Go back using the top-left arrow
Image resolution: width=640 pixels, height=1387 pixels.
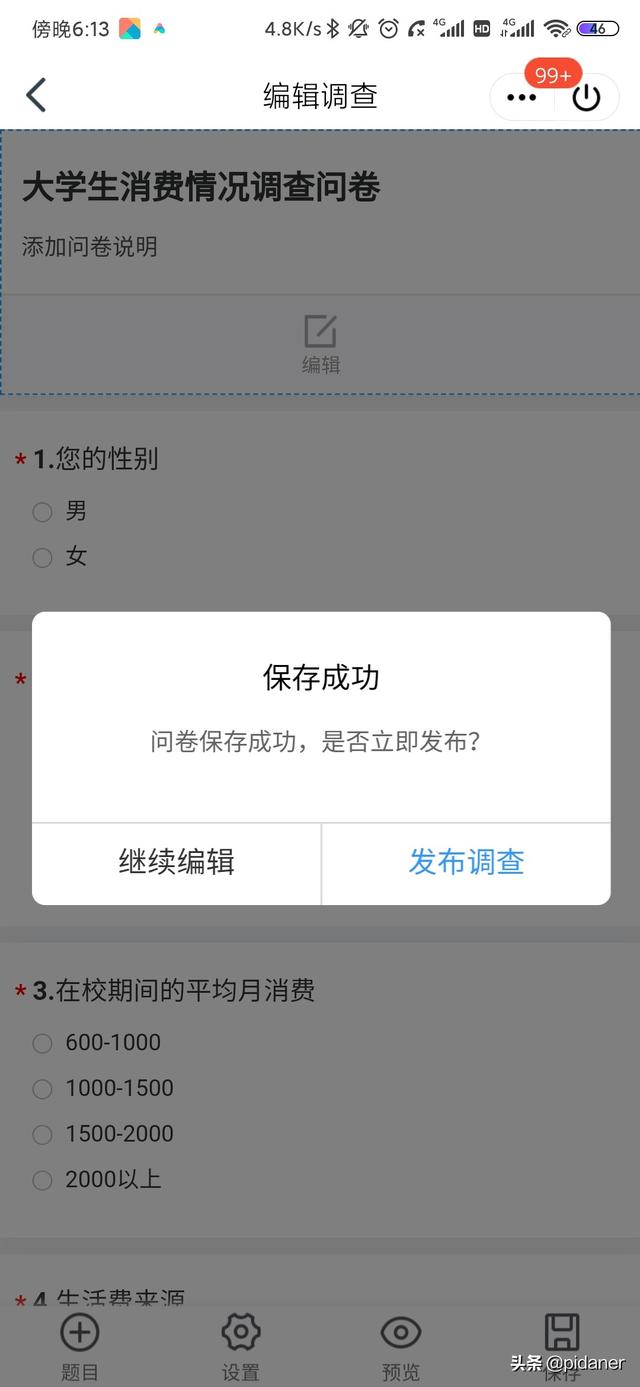point(36,96)
